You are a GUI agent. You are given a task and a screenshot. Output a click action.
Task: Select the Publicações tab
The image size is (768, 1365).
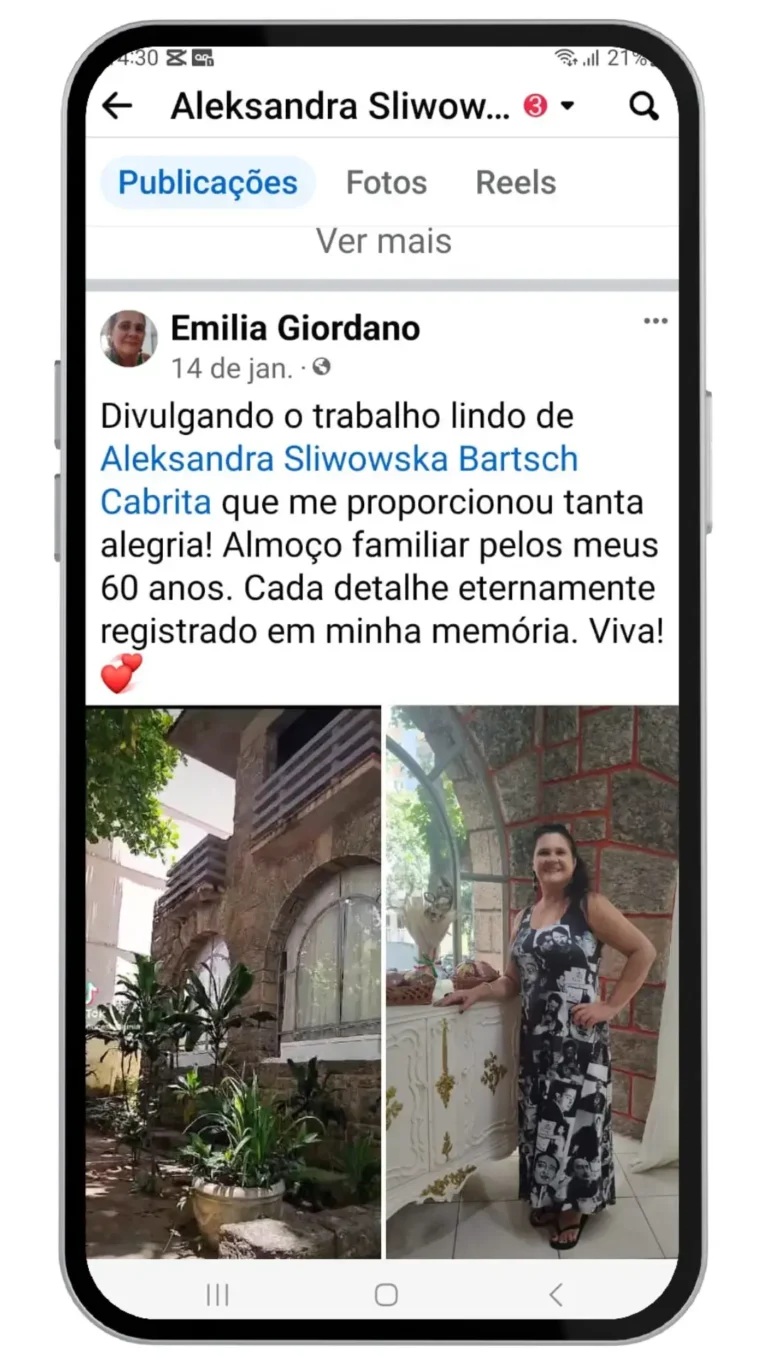click(x=208, y=183)
